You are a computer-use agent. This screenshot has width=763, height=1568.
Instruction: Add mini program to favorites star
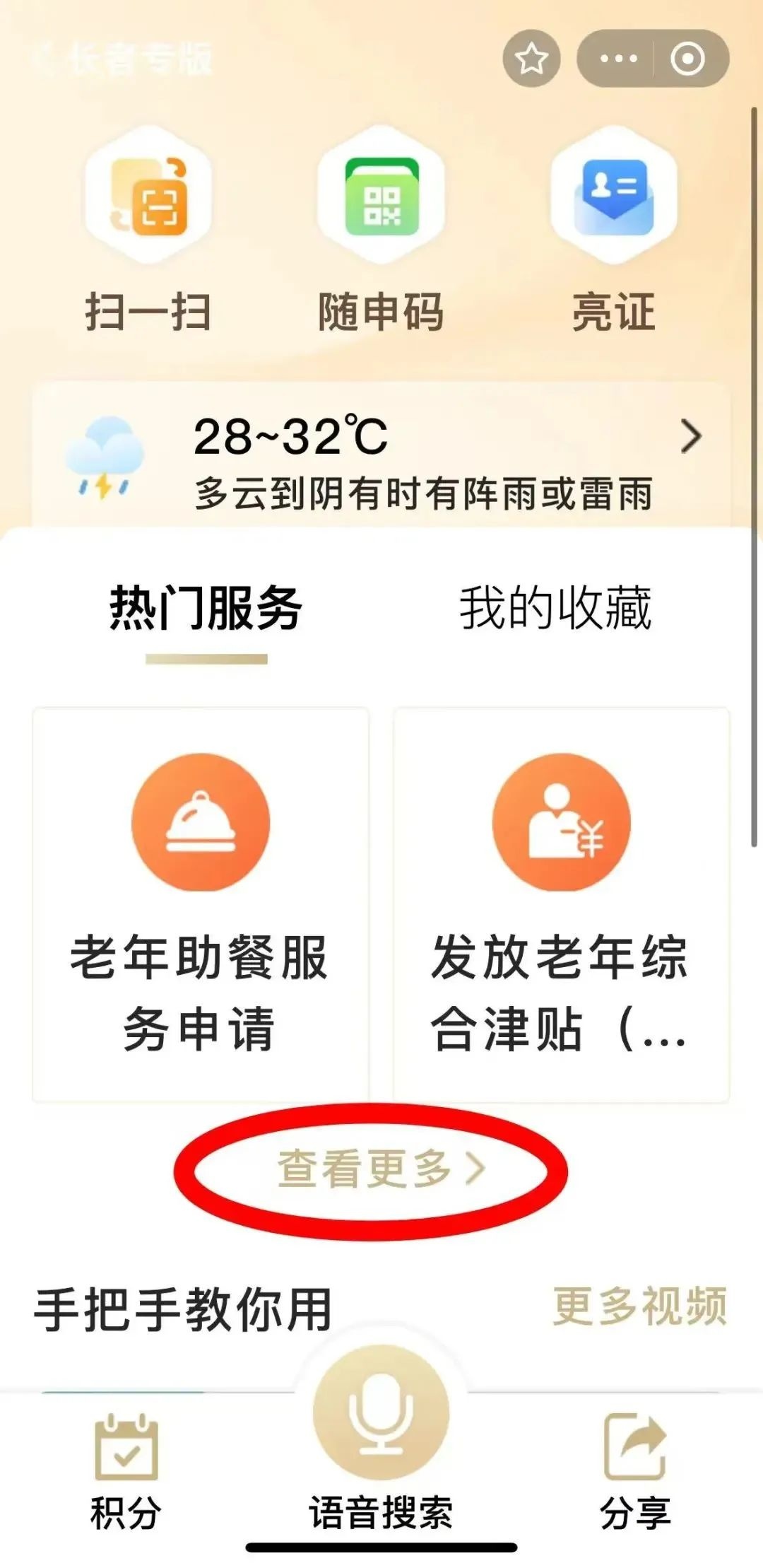pos(531,59)
